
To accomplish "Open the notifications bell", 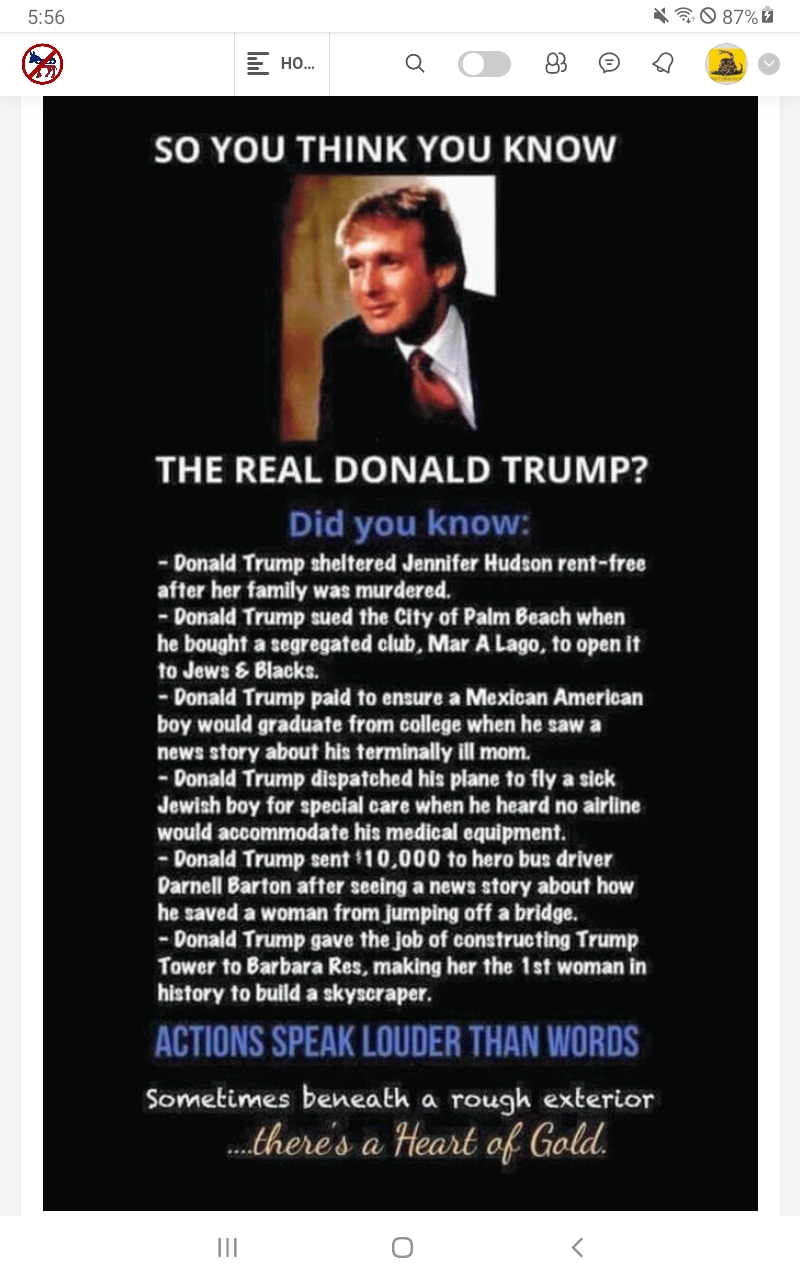I will pos(662,64).
